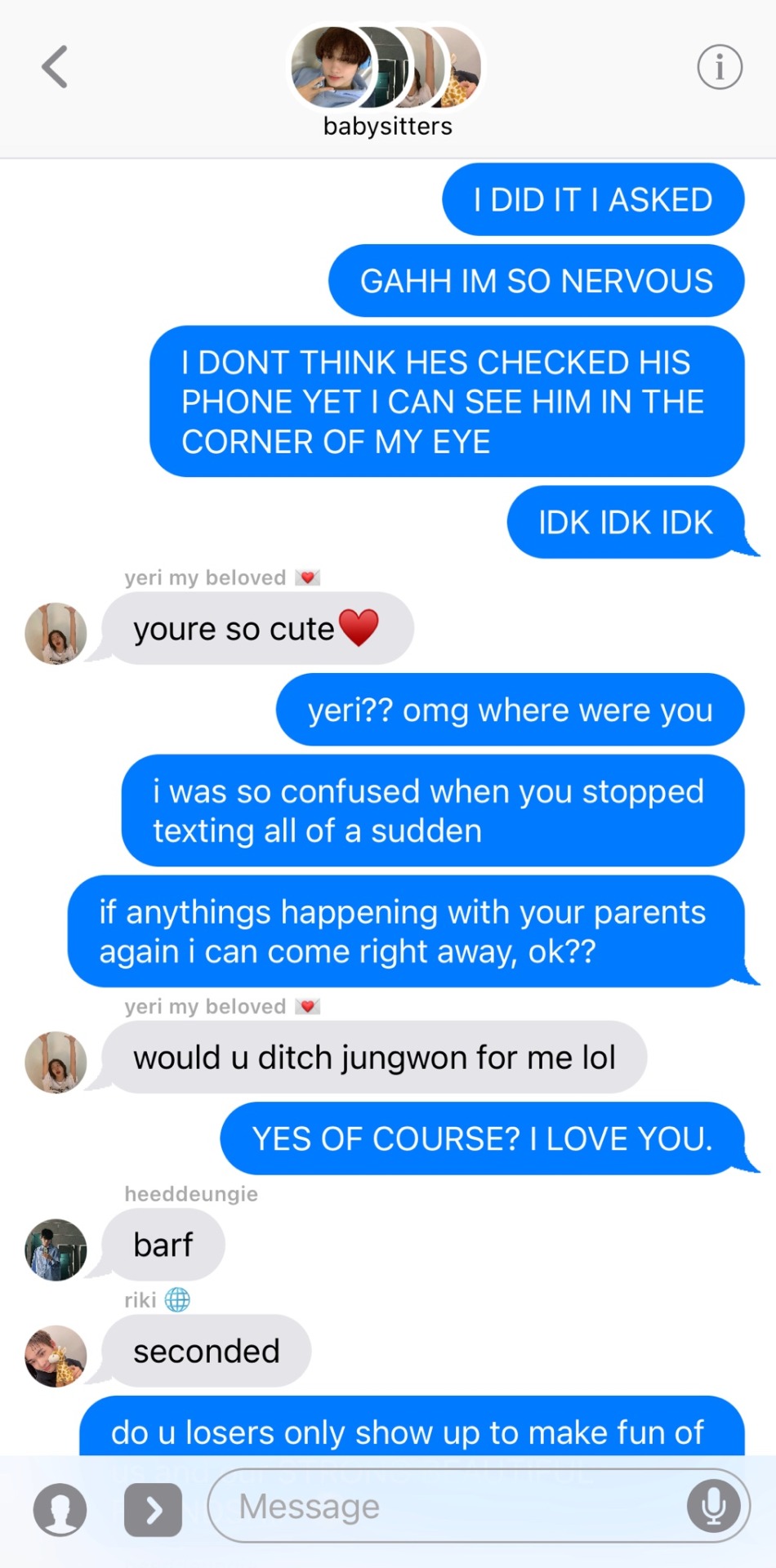
Task: Tap the round contact icon at bottom
Action: 60,1510
